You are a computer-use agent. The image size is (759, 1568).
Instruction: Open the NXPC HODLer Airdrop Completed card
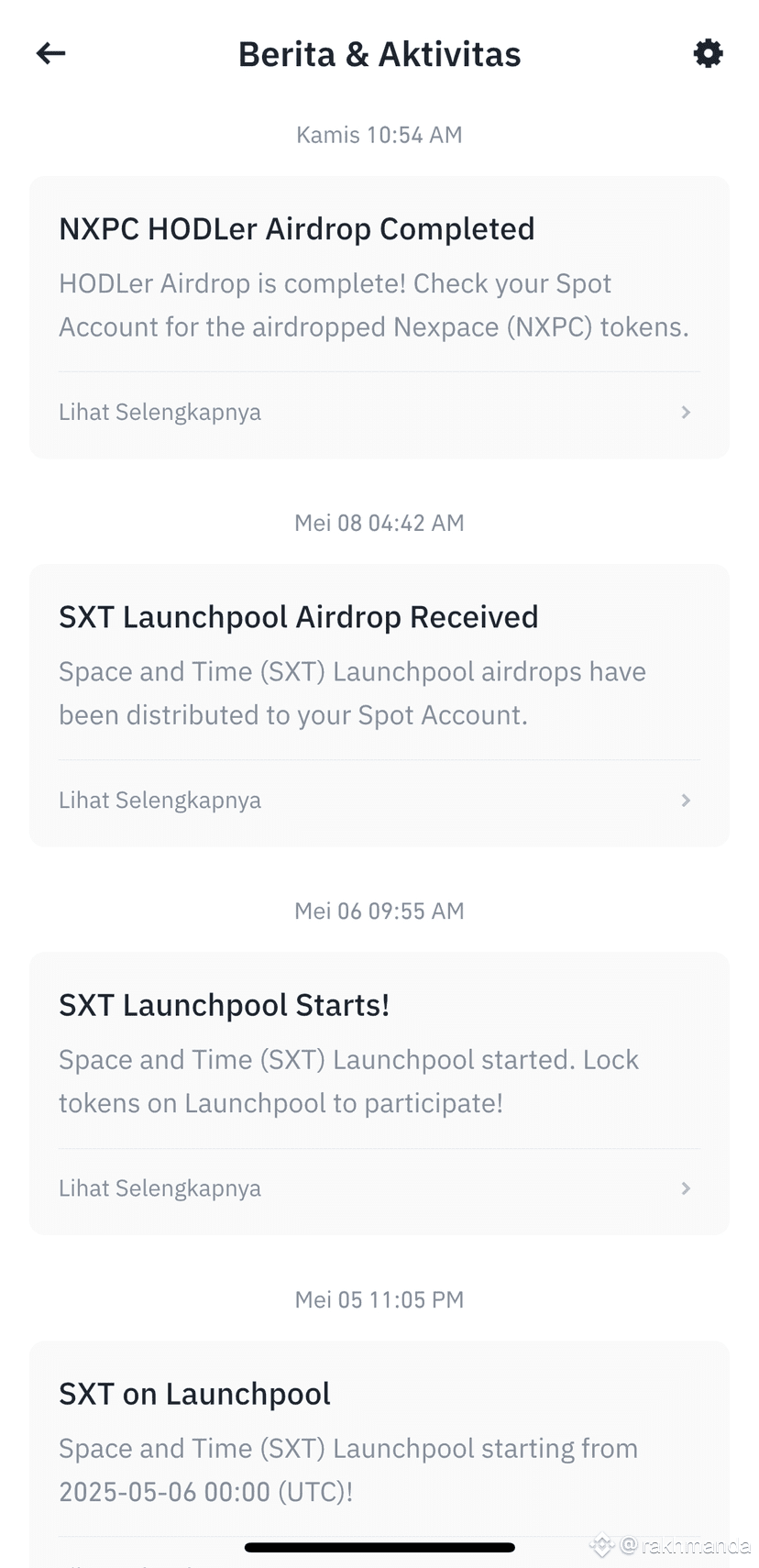379,317
